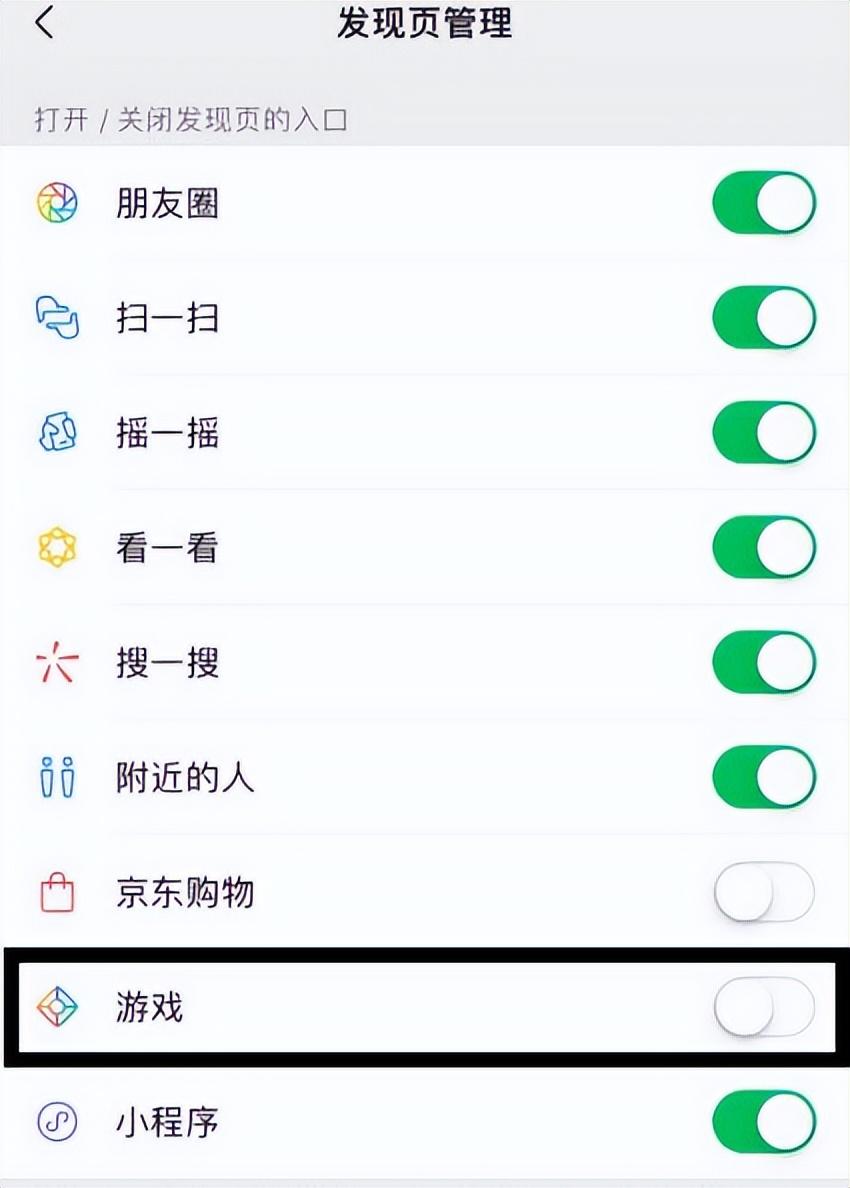Go back from 发现页管理
850x1188 pixels.
pyautogui.click(x=44, y=22)
